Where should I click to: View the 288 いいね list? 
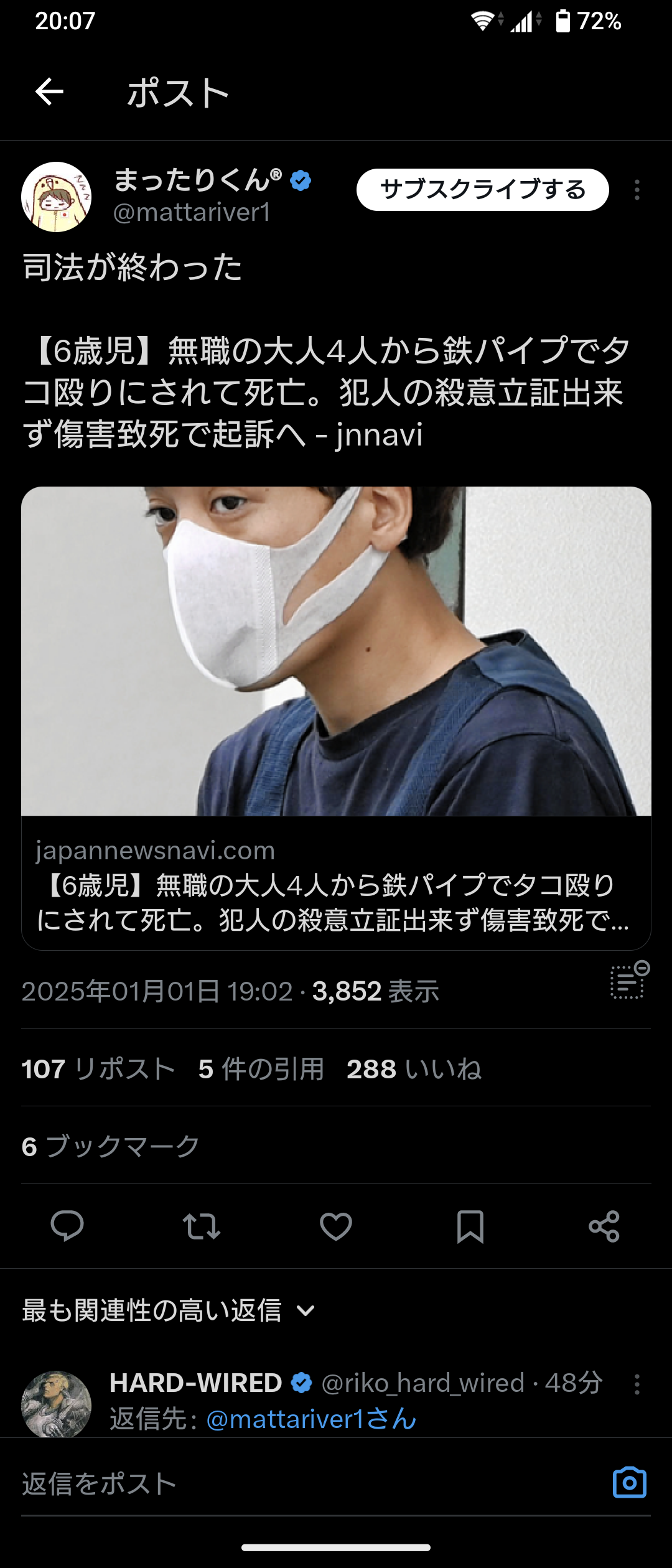coord(414,1069)
